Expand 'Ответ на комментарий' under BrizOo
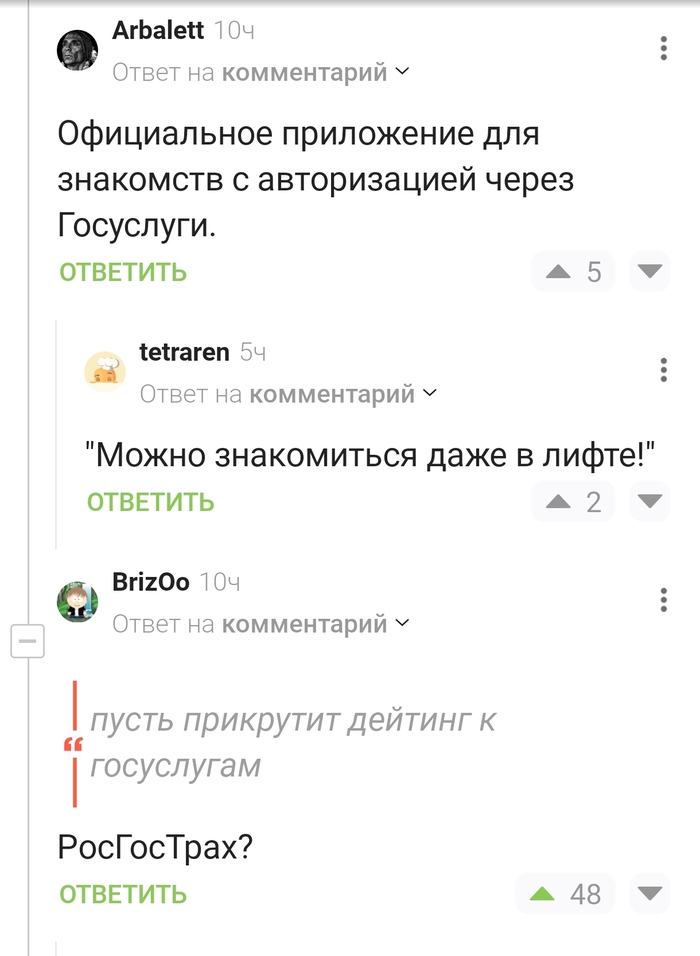 pos(260,624)
